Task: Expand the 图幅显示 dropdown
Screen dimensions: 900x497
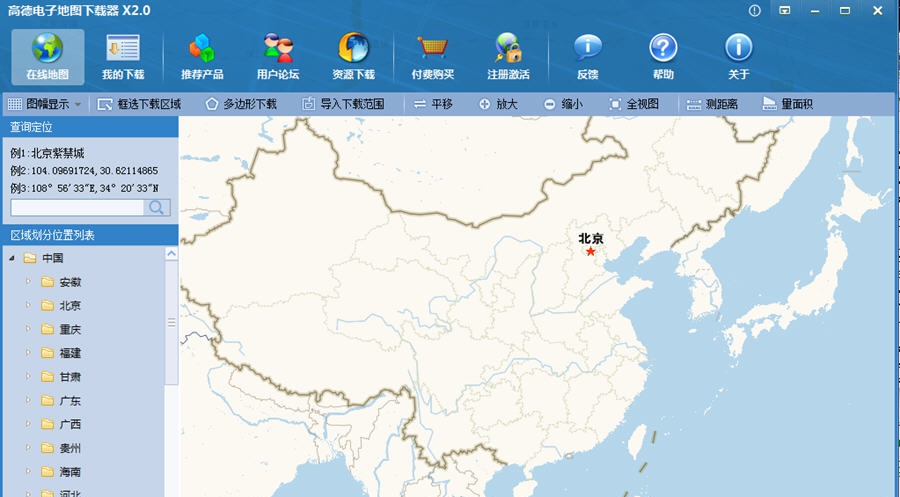Action: [78, 104]
